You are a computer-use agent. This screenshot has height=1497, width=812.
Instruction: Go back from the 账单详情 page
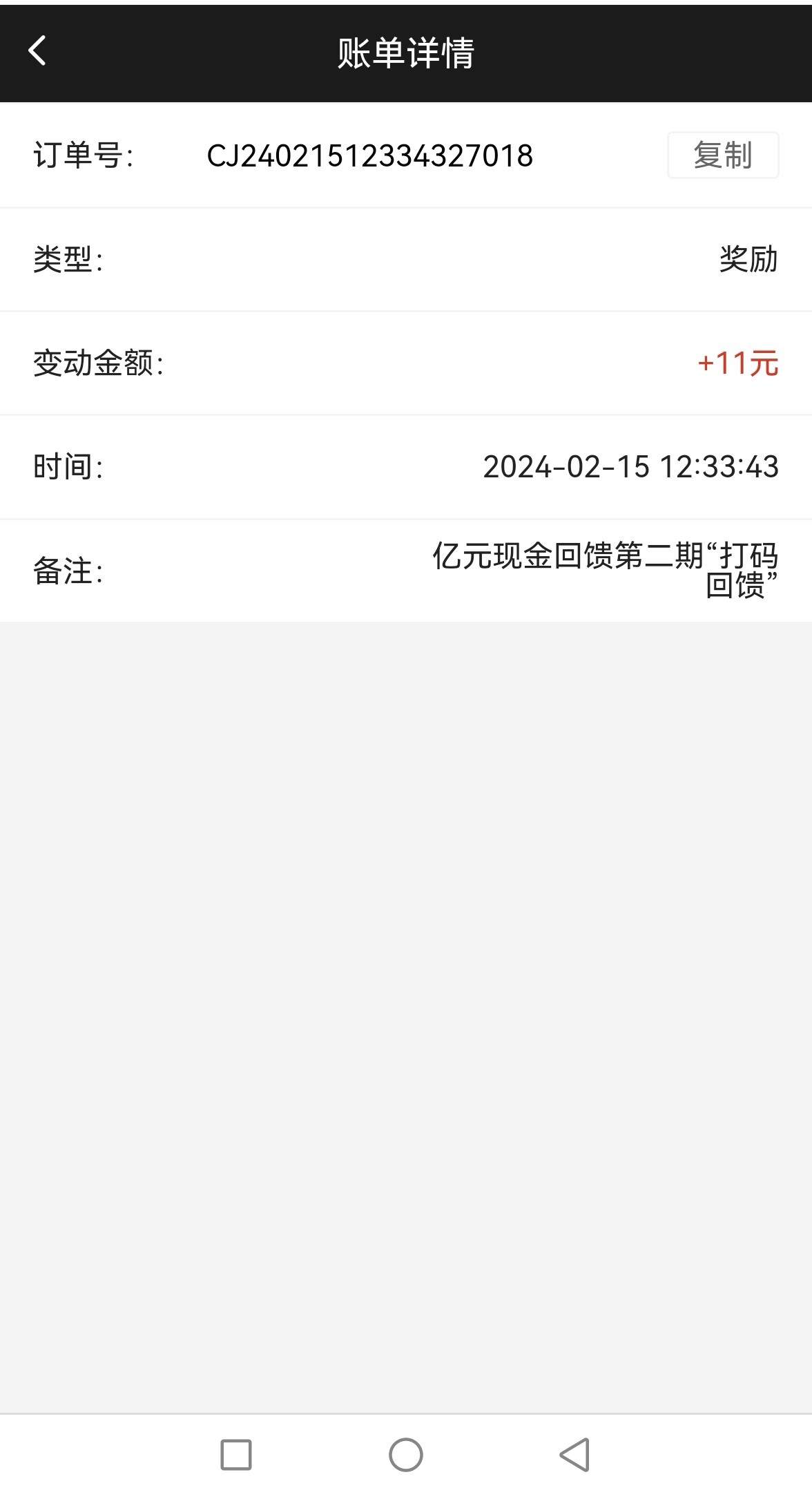[x=37, y=51]
